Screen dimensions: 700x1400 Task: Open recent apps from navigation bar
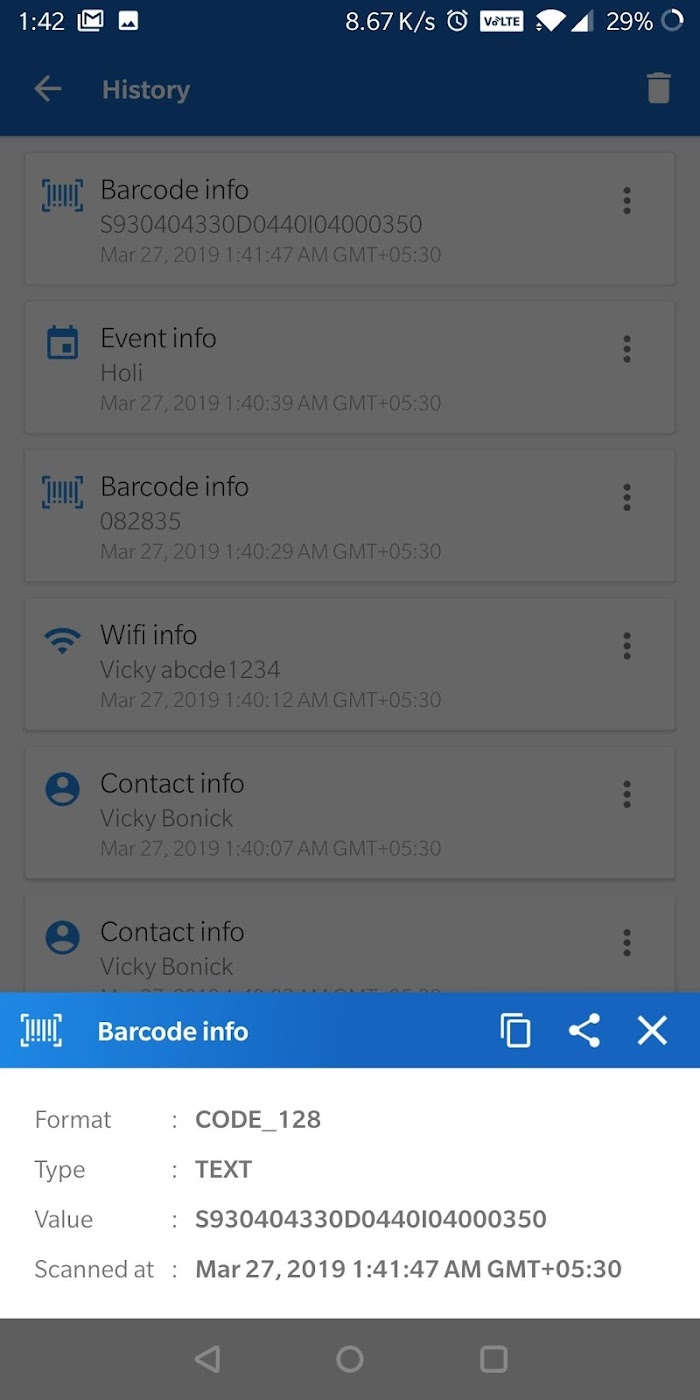coord(494,1358)
